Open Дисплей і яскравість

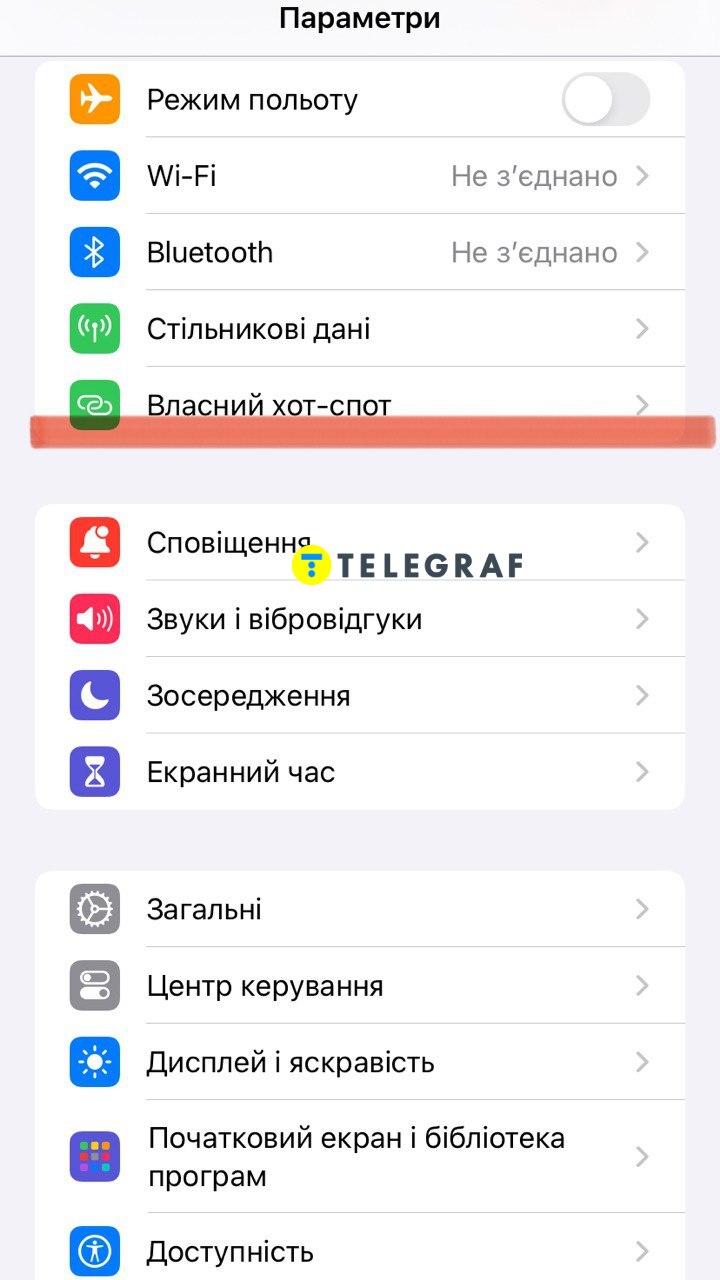pyautogui.click(x=360, y=1062)
